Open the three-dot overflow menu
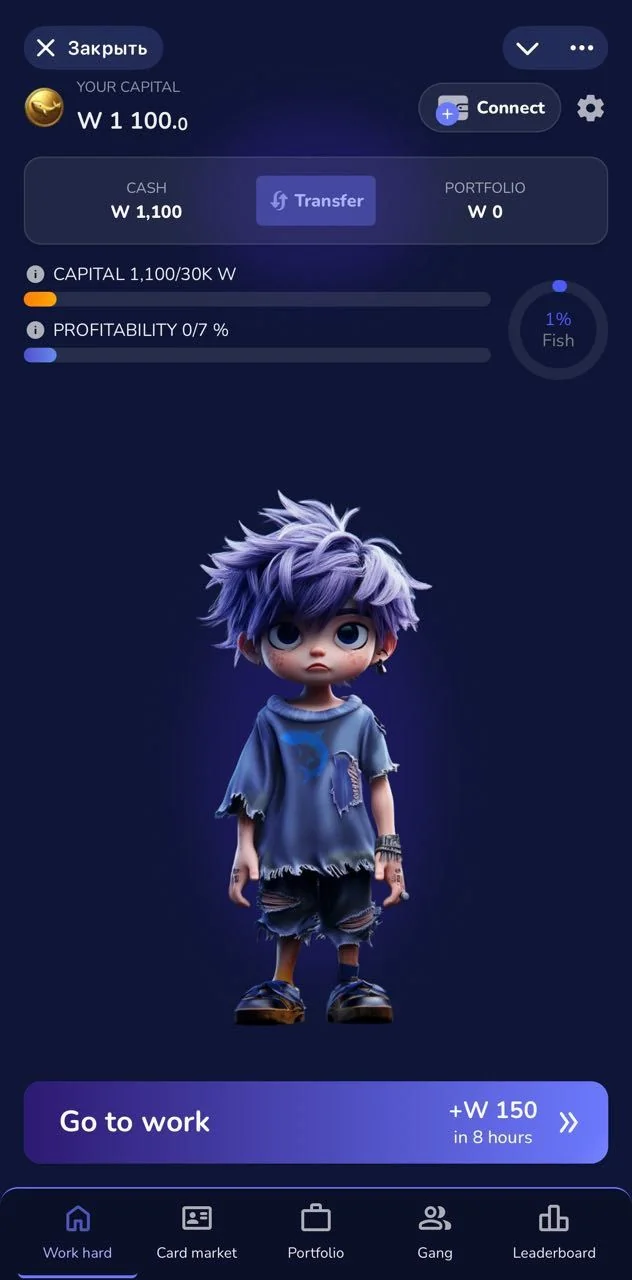 pos(581,48)
